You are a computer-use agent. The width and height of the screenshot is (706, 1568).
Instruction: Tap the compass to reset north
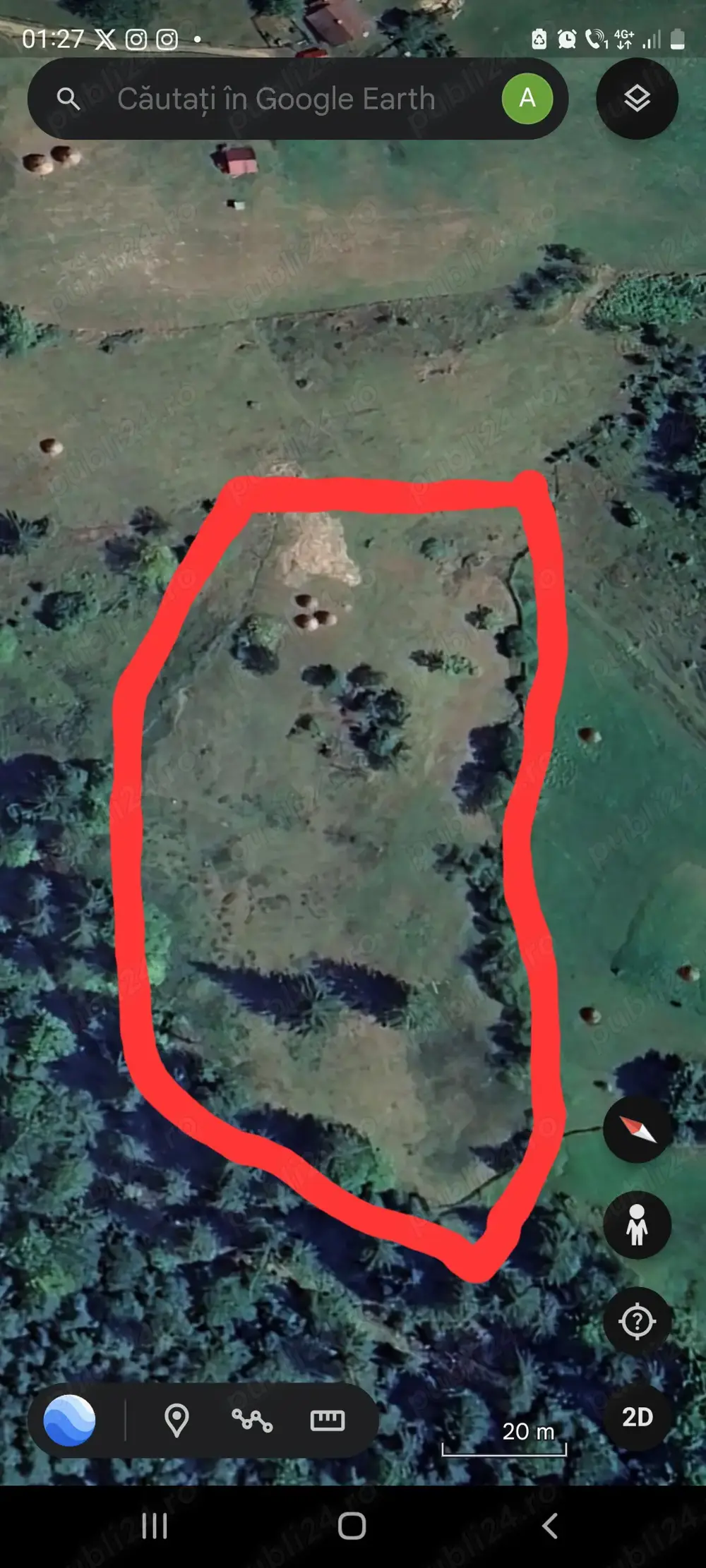pos(637,1129)
